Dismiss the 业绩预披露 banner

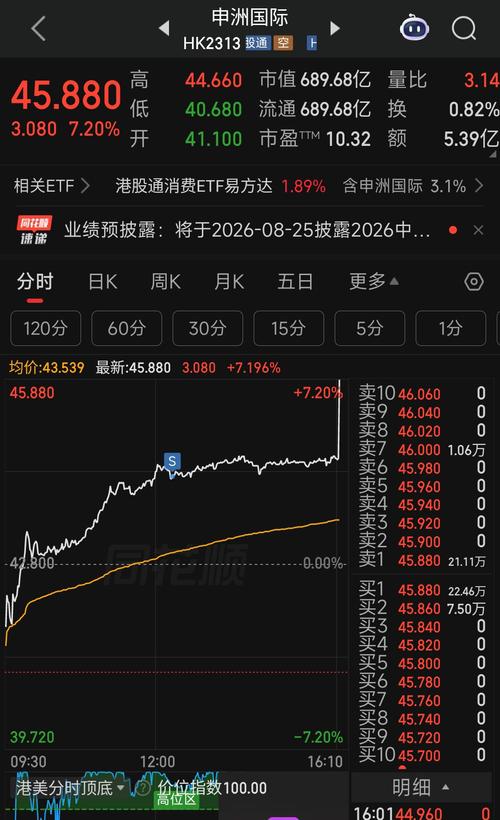click(478, 230)
